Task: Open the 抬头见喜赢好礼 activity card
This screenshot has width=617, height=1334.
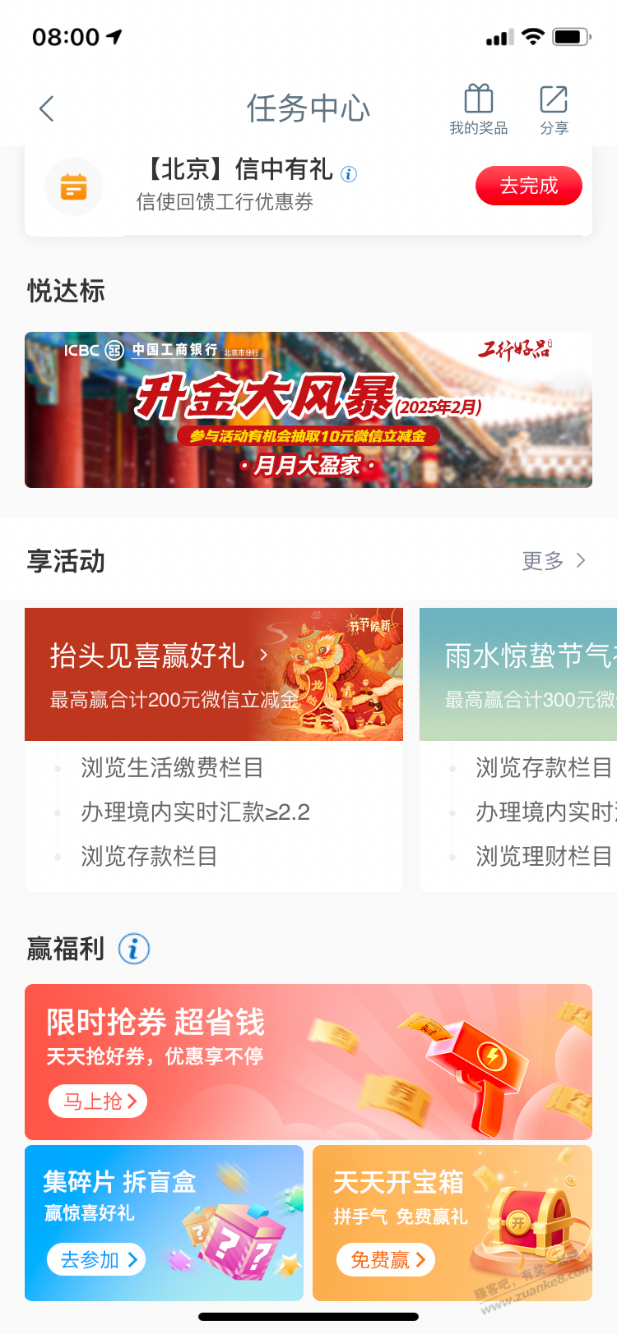Action: (213, 675)
